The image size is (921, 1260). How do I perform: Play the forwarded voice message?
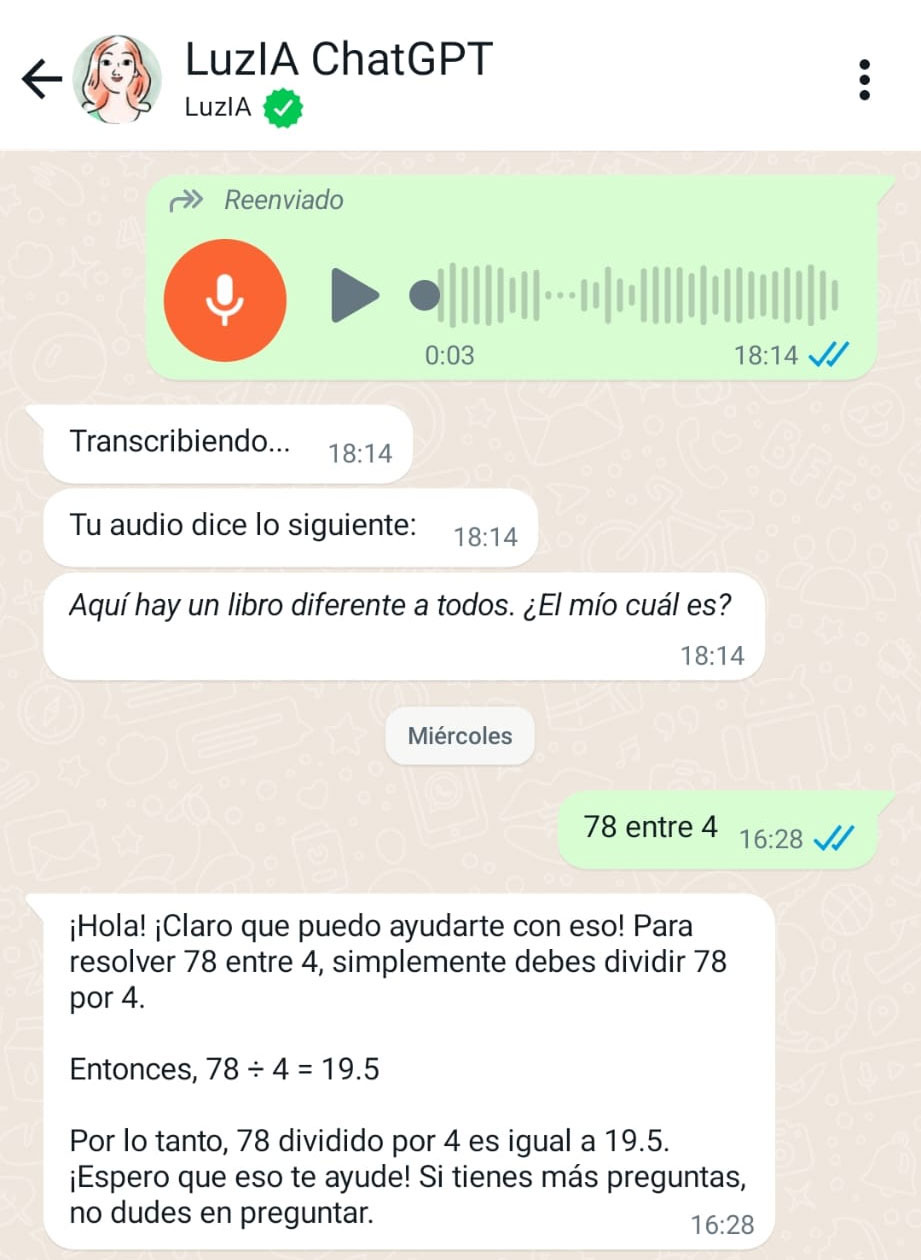[x=355, y=296]
